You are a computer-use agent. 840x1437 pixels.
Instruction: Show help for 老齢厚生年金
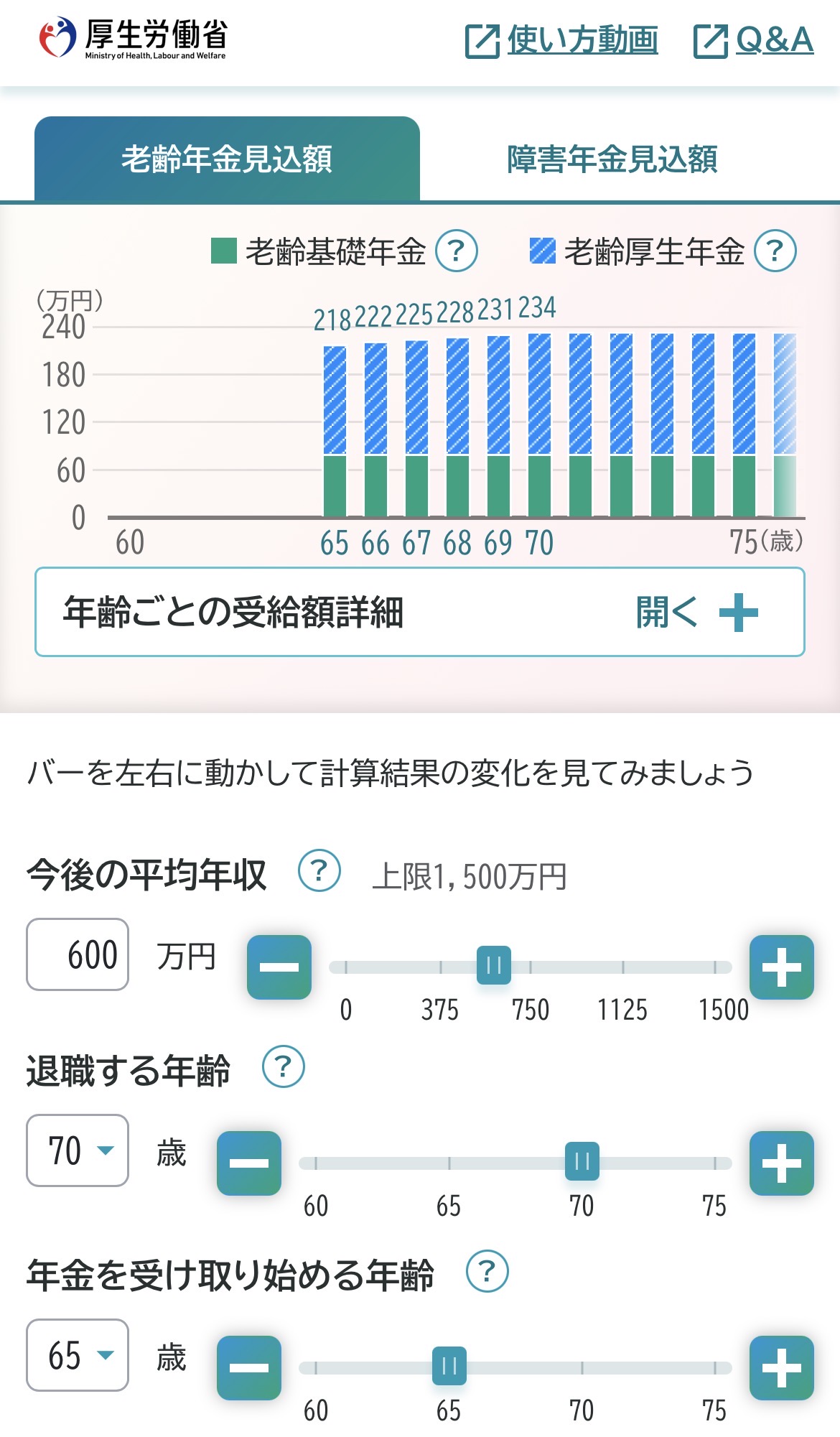pyautogui.click(x=775, y=251)
